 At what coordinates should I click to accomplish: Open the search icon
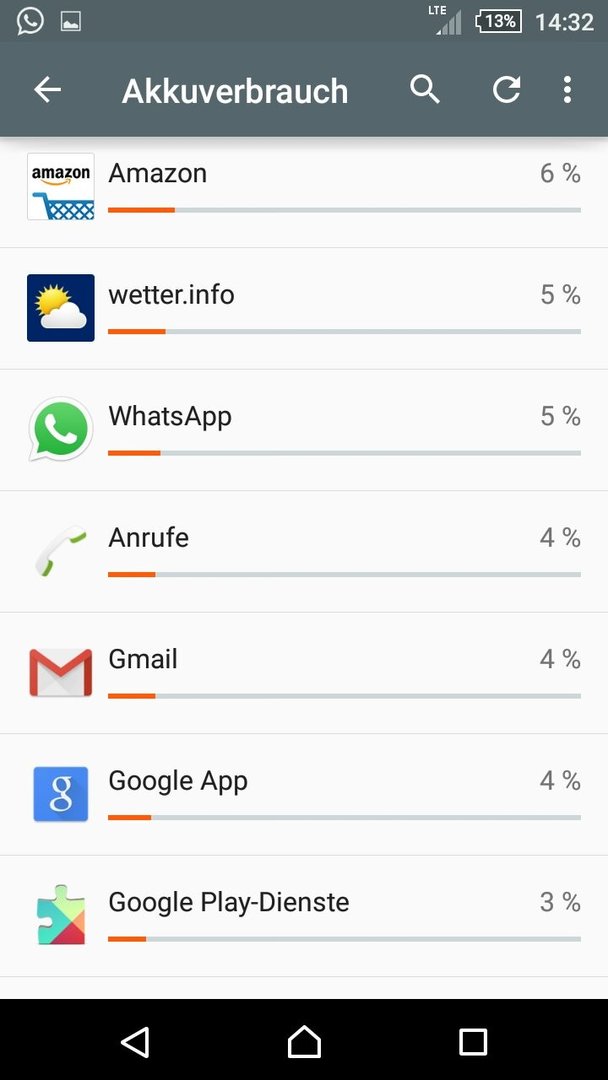425,90
